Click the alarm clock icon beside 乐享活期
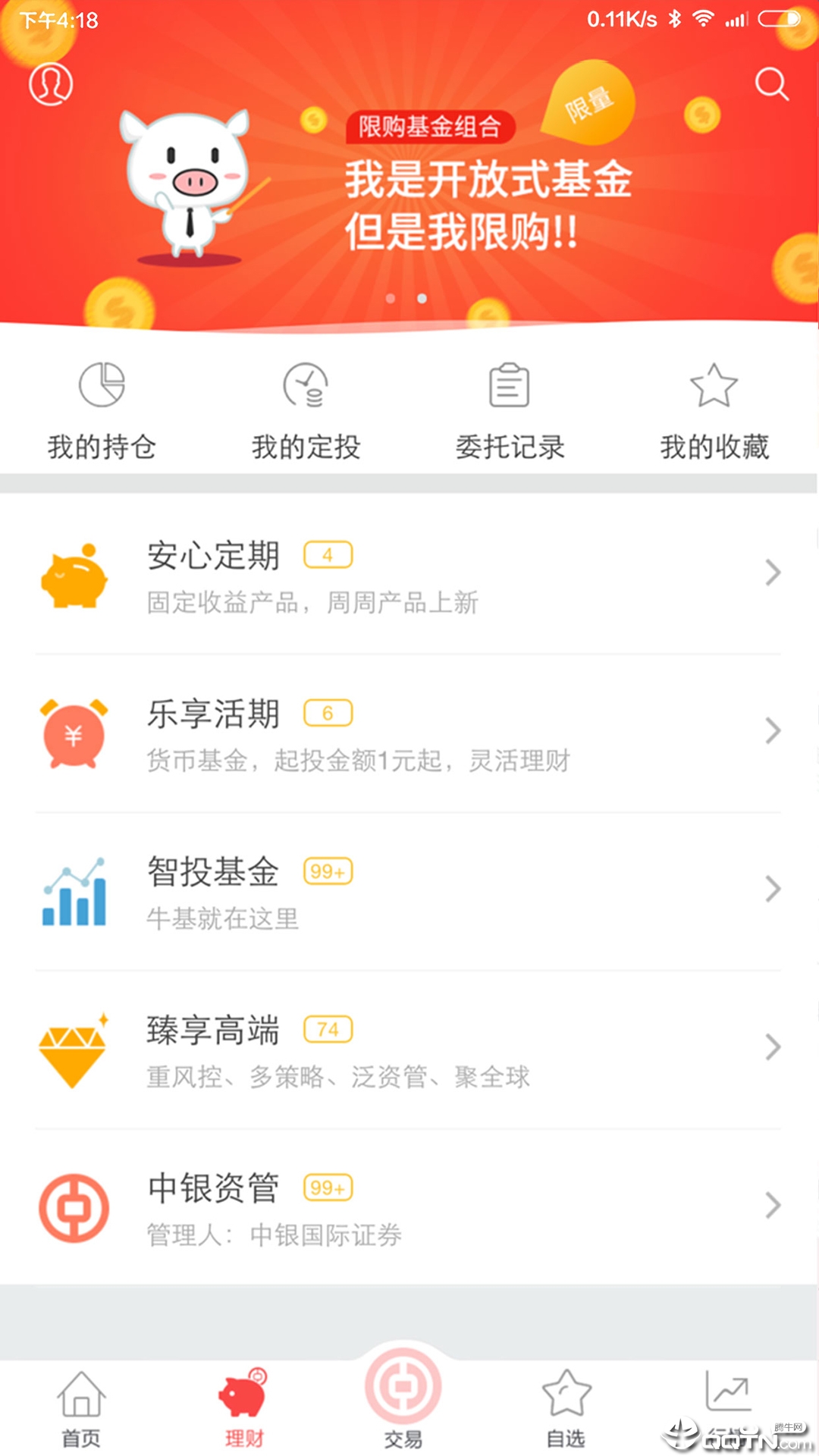 (74, 734)
